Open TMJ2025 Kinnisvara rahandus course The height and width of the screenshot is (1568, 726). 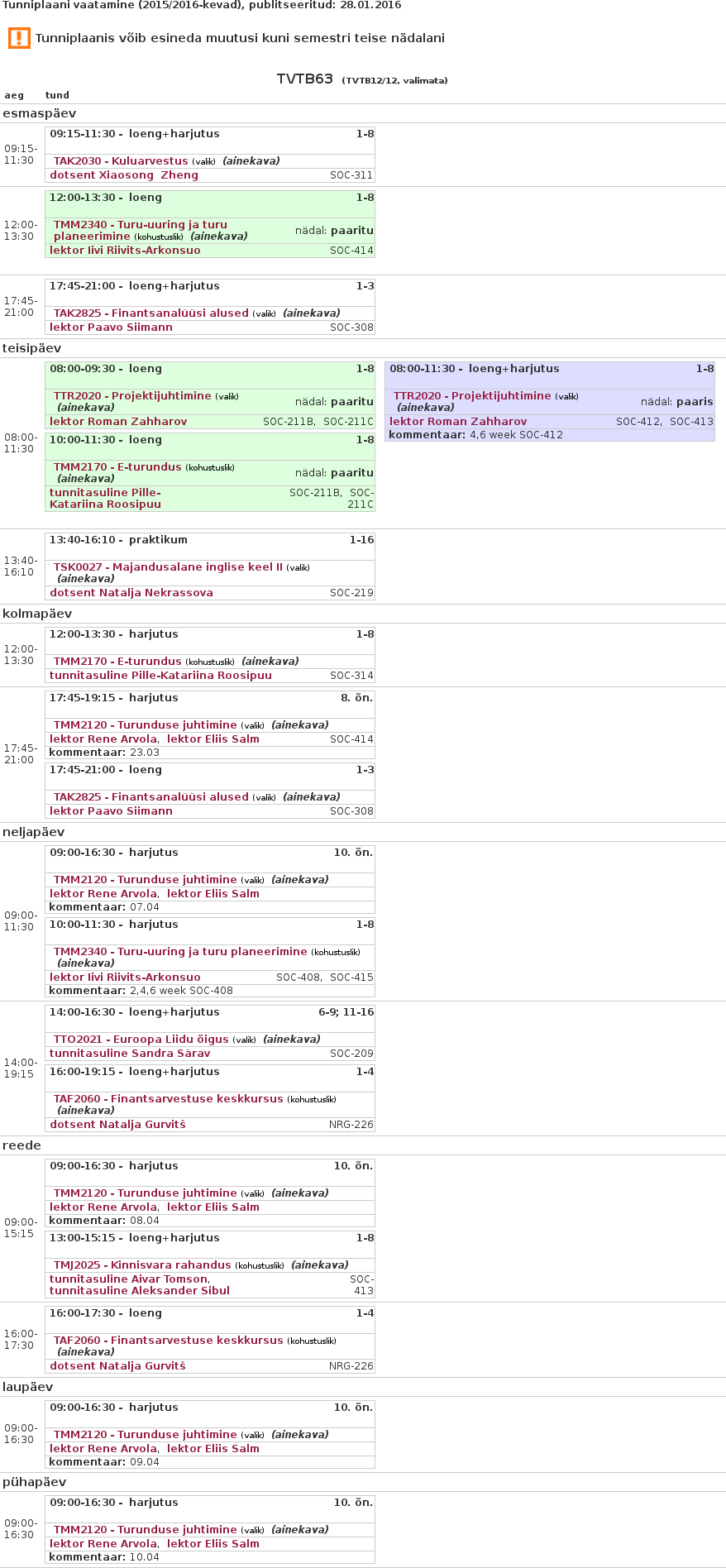point(142,1265)
